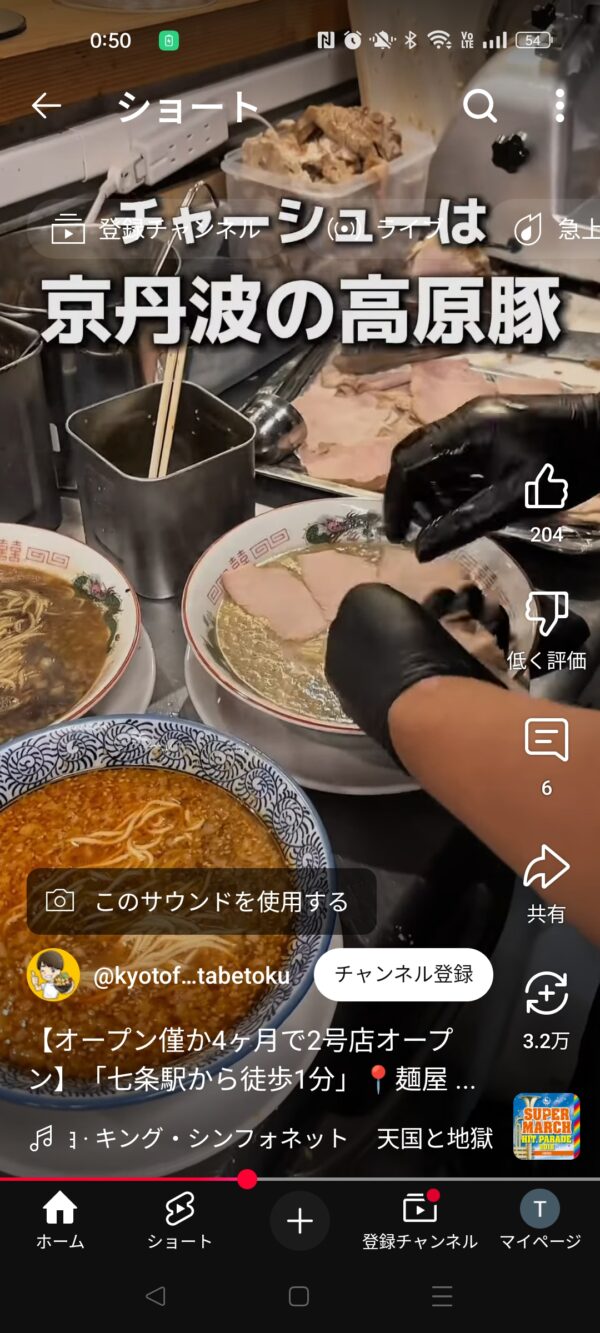
Task: Create a new video with the plus button
Action: tap(300, 1221)
